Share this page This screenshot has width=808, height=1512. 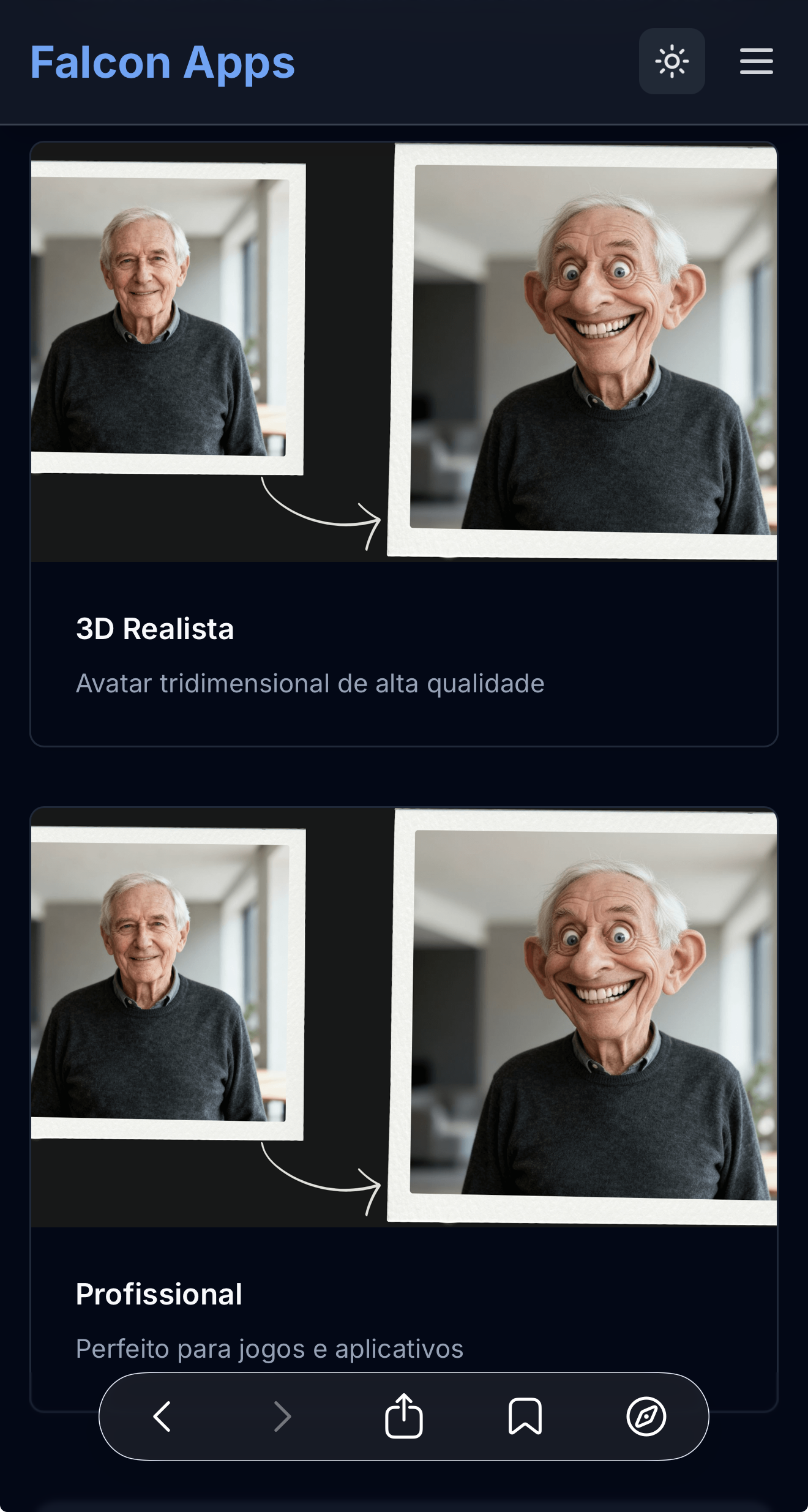[x=403, y=1416]
